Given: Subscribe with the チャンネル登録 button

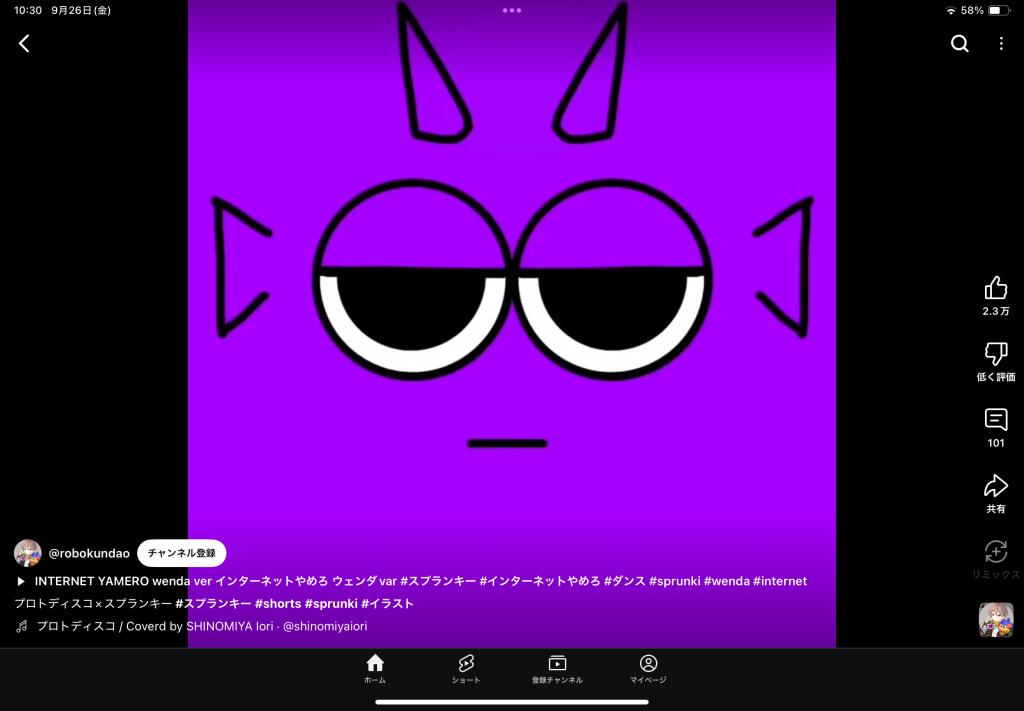Looking at the screenshot, I should tap(182, 553).
